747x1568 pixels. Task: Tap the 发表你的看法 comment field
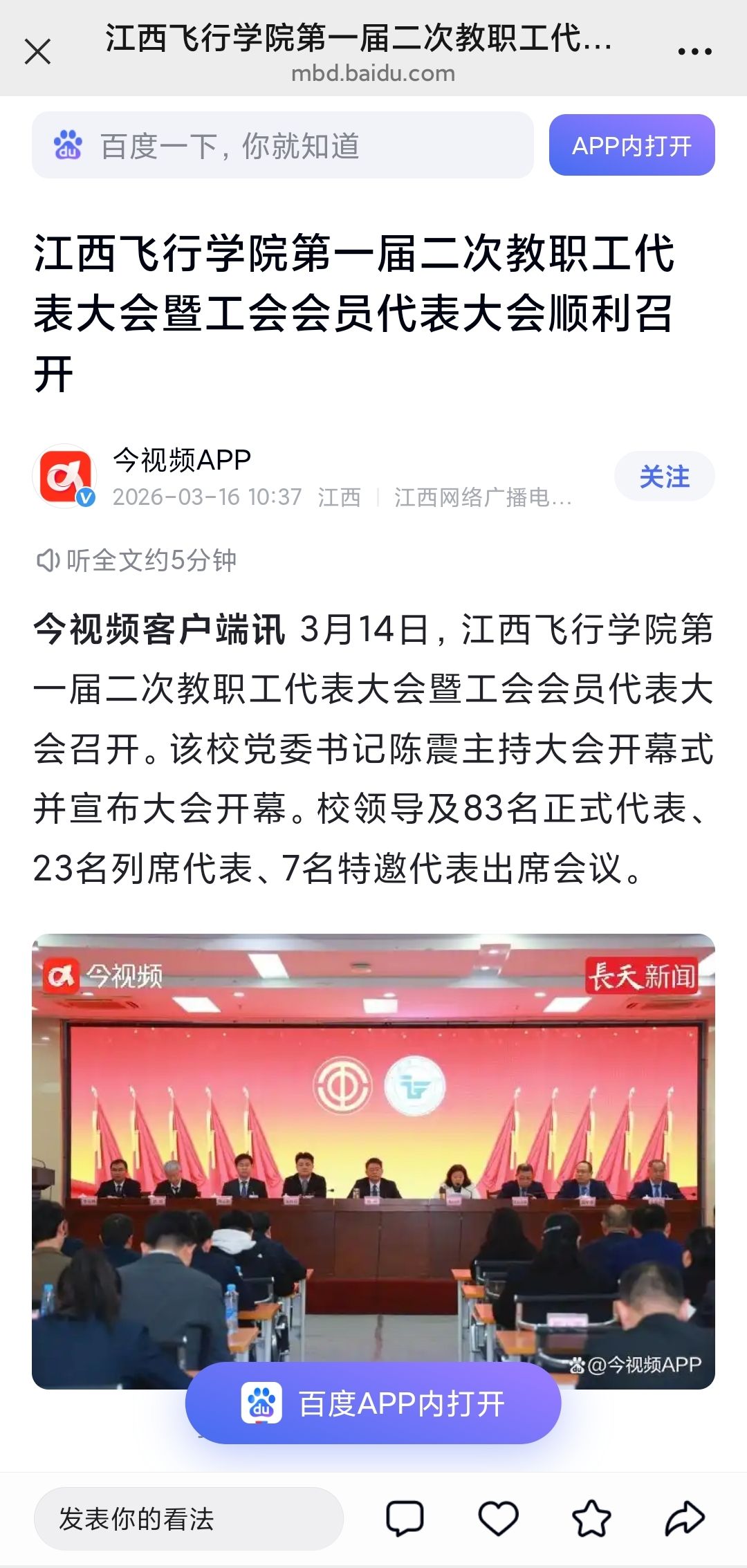(188, 1520)
